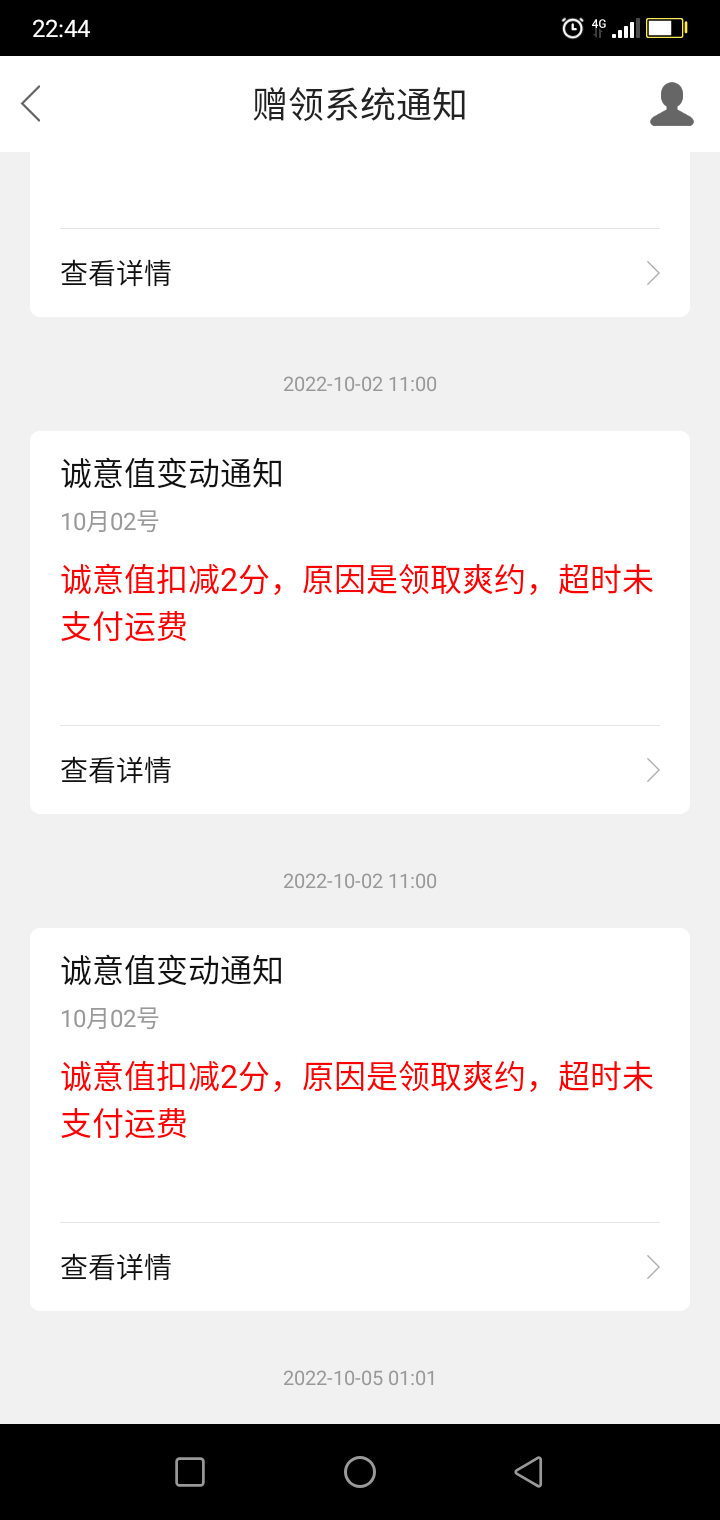This screenshot has height=1520, width=720.
Task: Tap the system home button
Action: 360,1472
